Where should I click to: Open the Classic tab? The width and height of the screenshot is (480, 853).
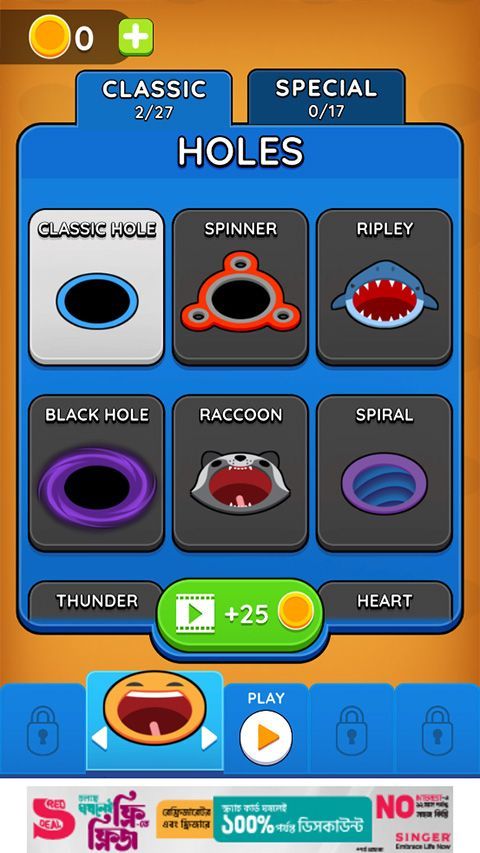click(154, 98)
